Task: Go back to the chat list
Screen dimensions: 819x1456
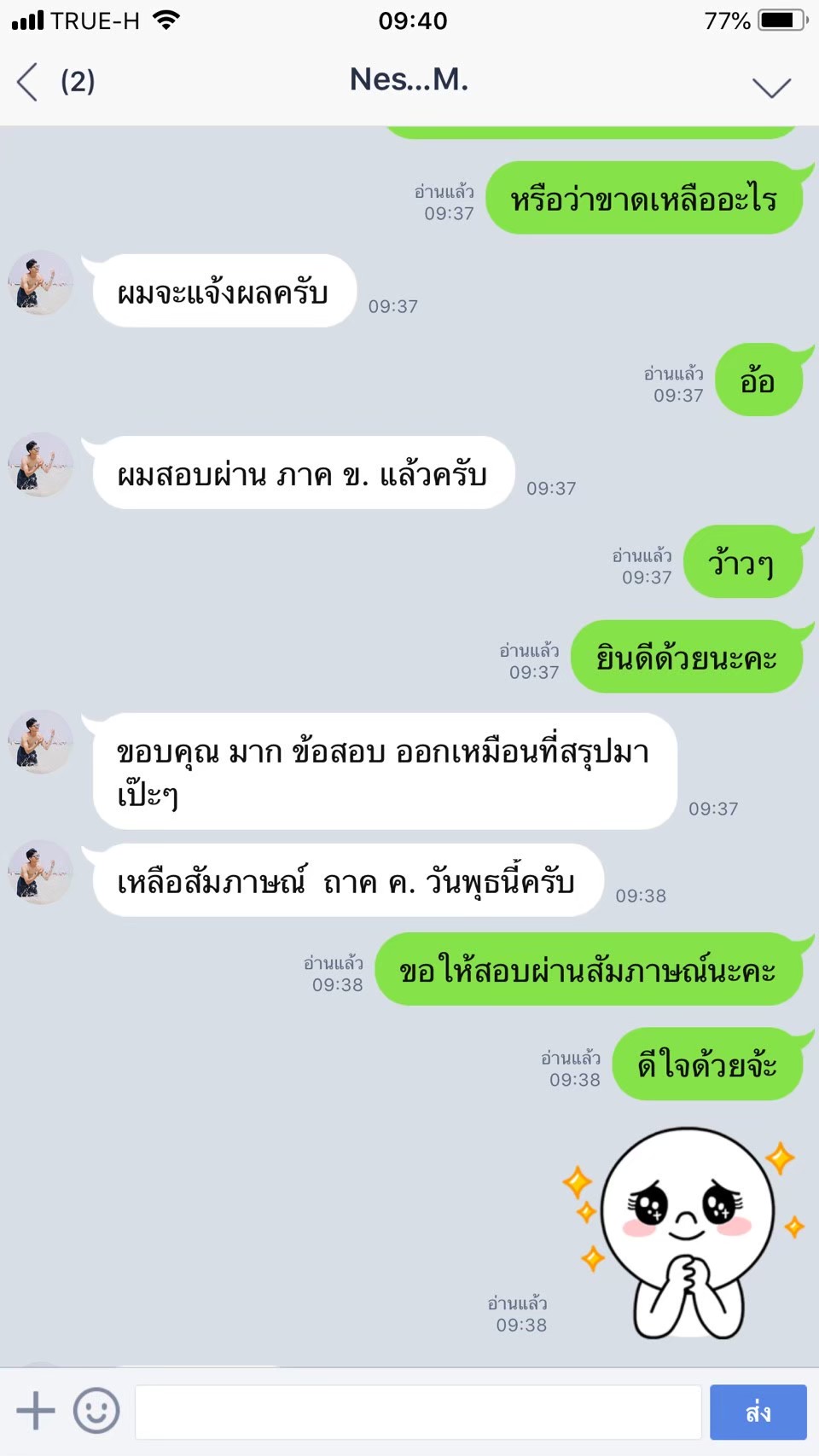Action: 28,82
